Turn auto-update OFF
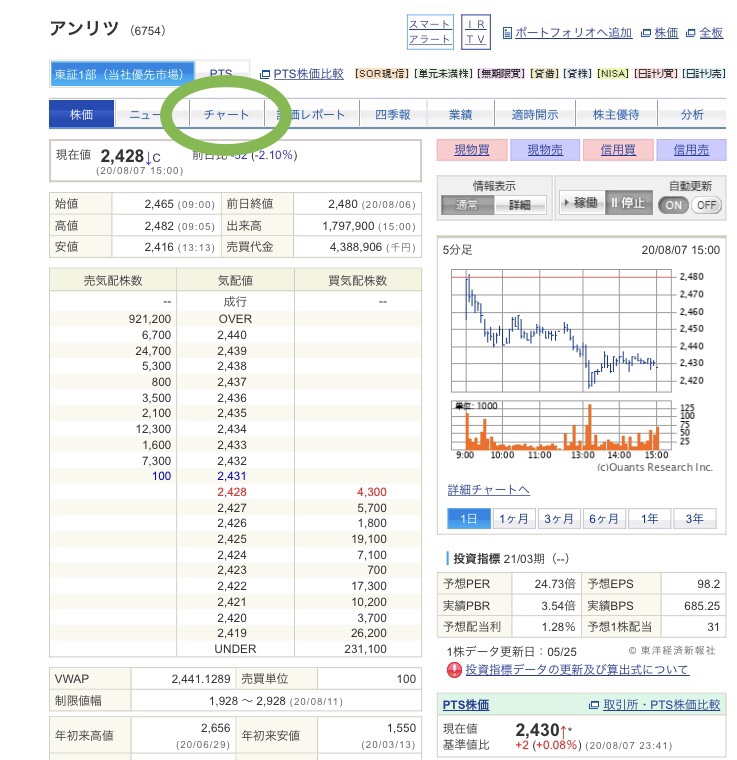 [706, 205]
